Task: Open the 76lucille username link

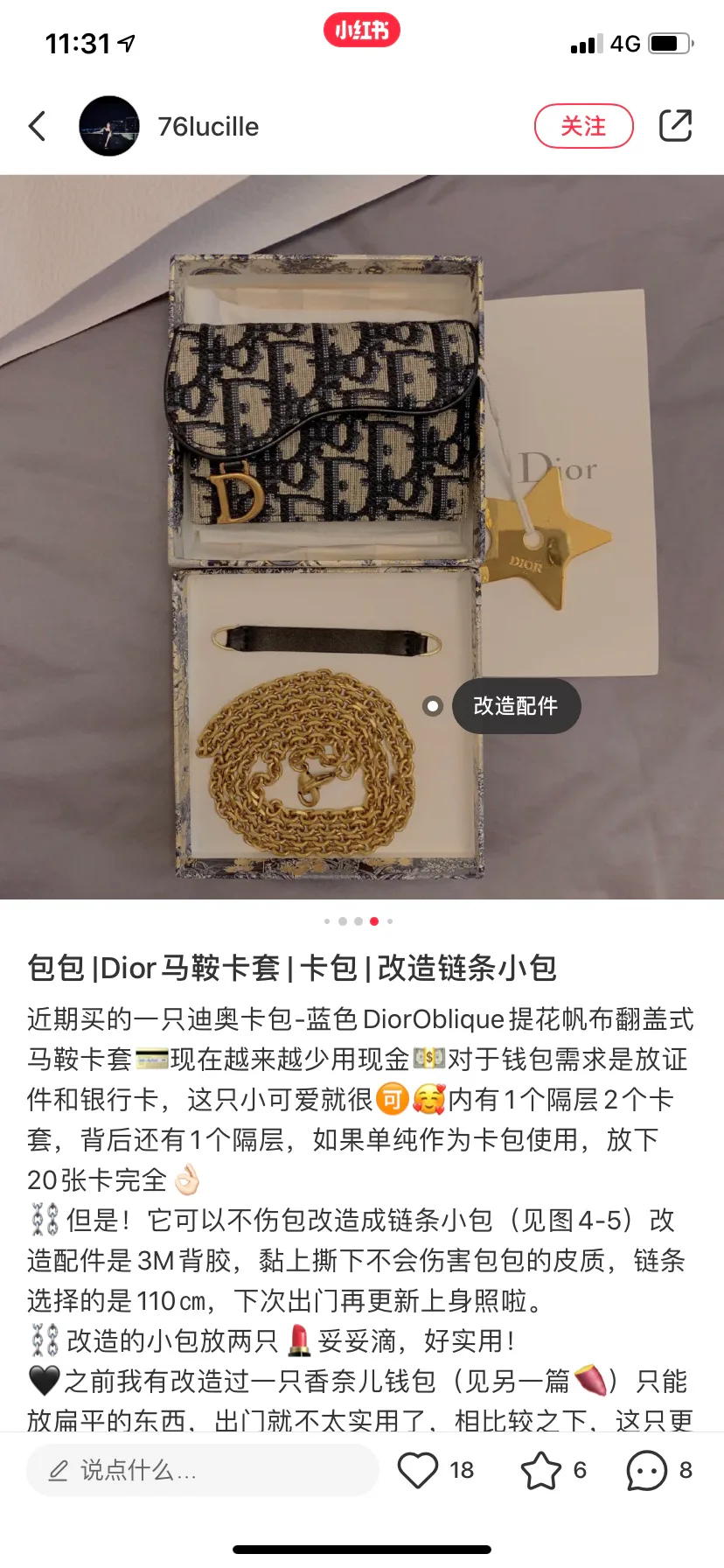Action: tap(208, 127)
